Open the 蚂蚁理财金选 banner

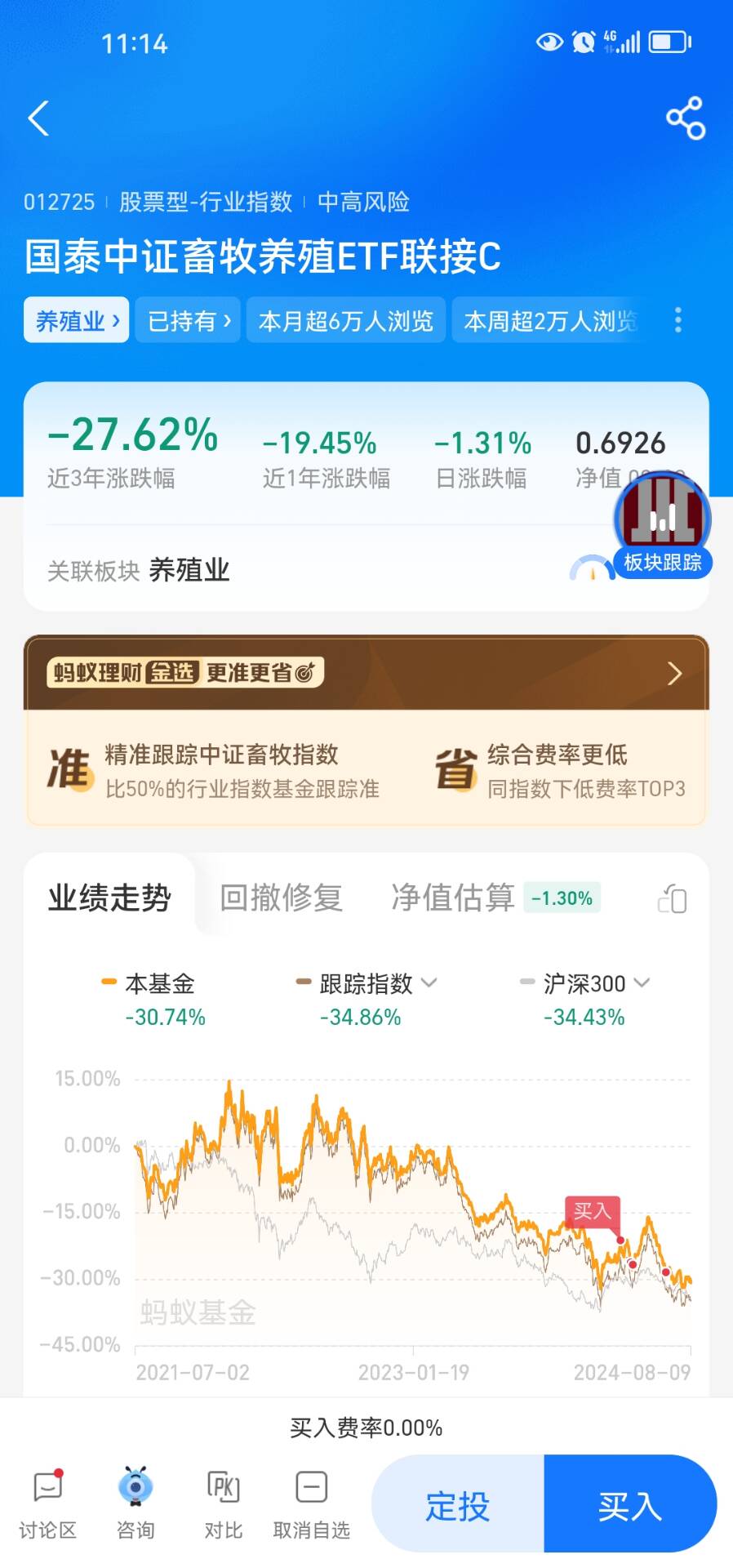click(366, 673)
